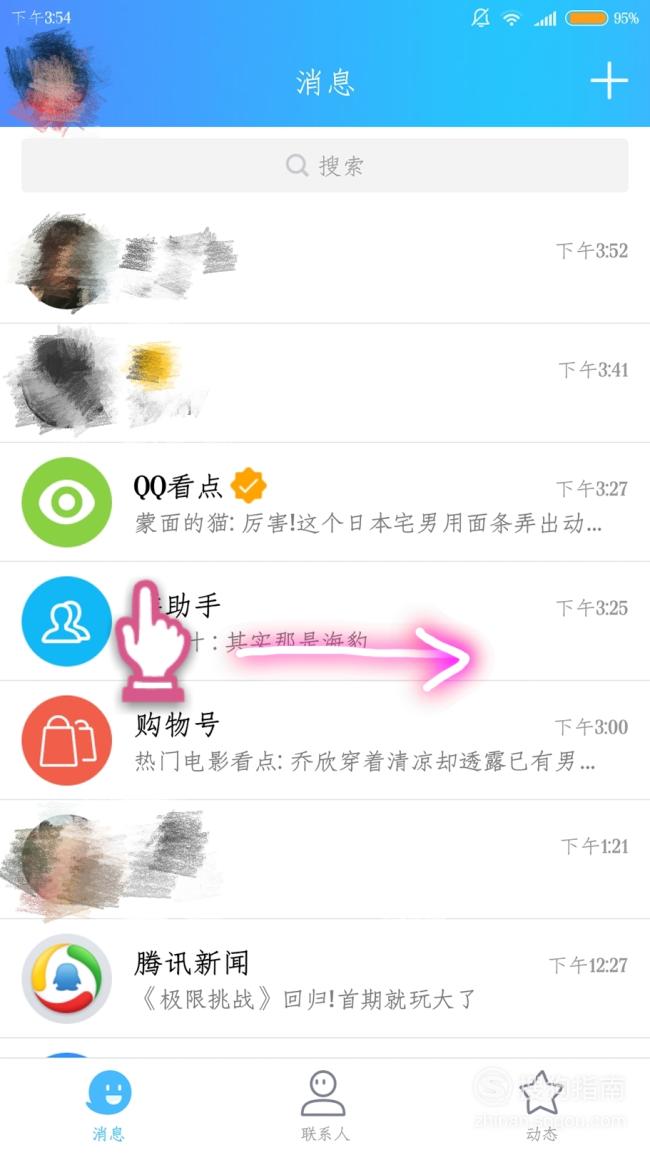The height and width of the screenshot is (1155, 650).
Task: Tap the 搜索 search box
Action: (325, 166)
